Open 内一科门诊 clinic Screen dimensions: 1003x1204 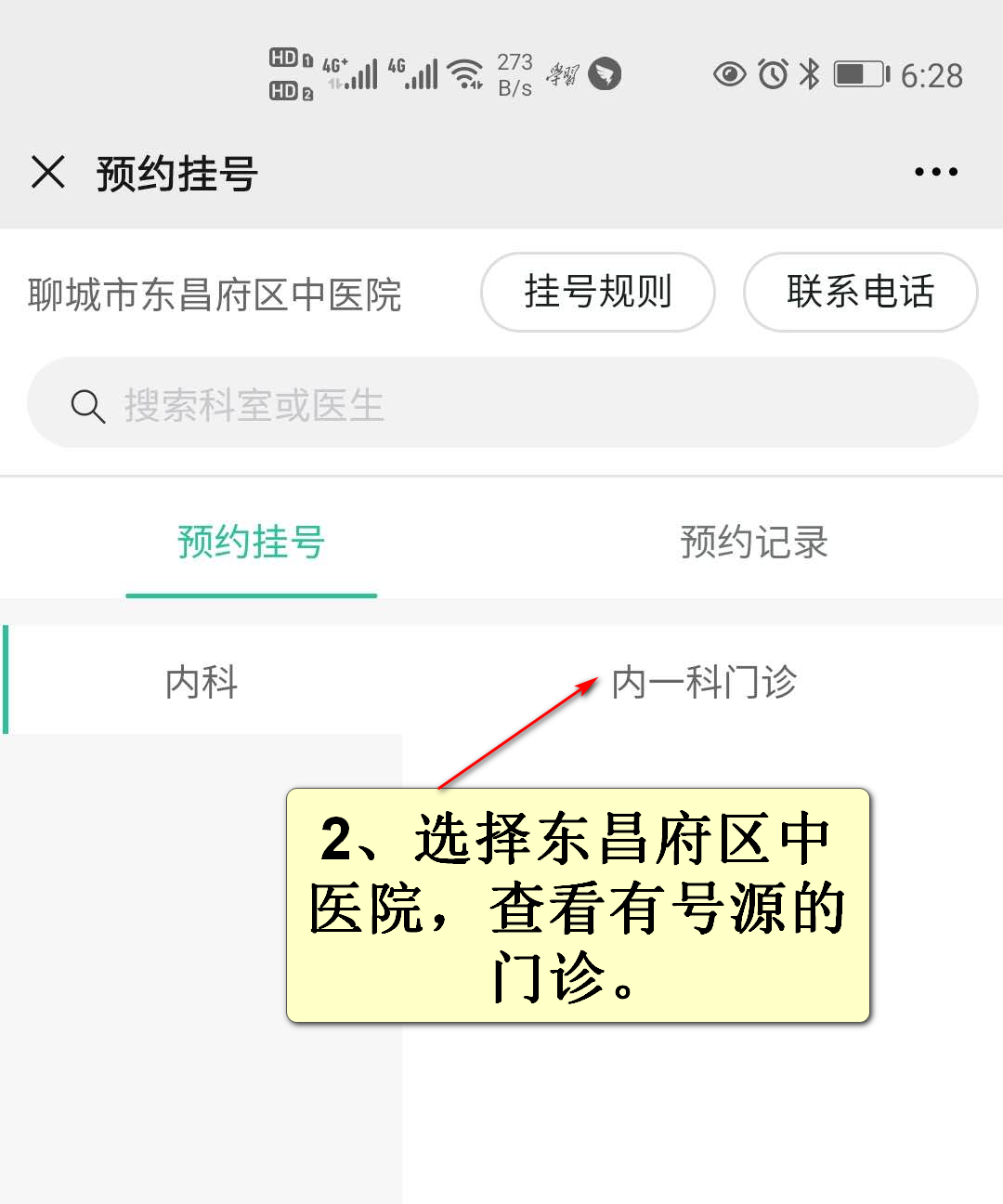(x=703, y=682)
